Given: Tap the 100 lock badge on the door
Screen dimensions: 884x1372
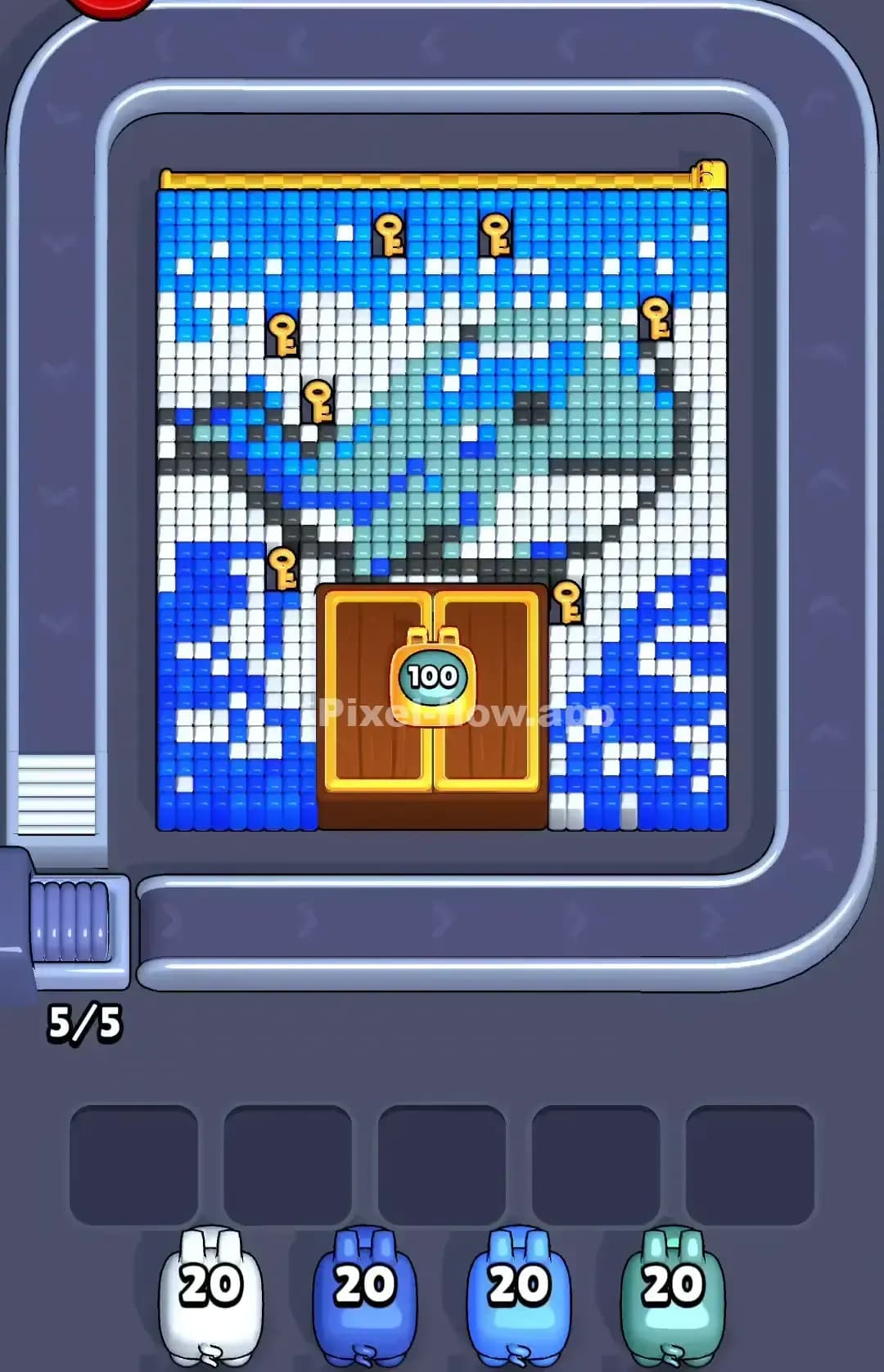Looking at the screenshot, I should [x=434, y=675].
